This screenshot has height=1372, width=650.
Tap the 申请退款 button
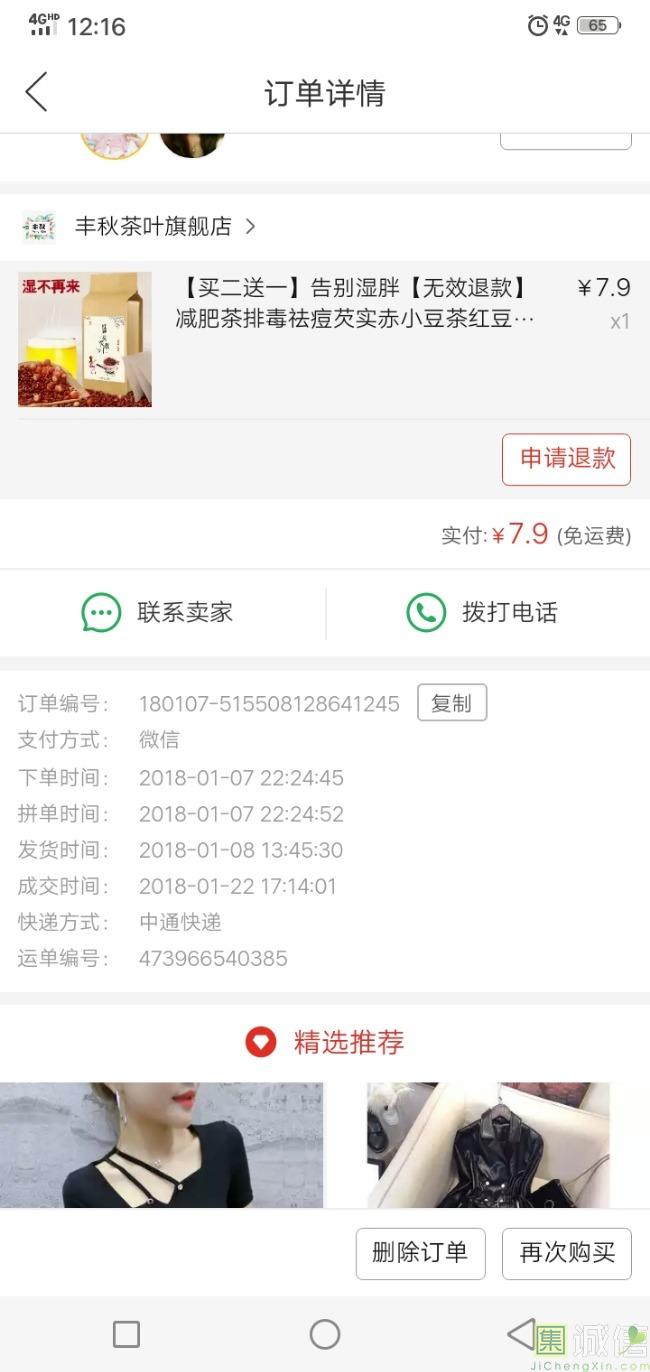[x=566, y=459]
